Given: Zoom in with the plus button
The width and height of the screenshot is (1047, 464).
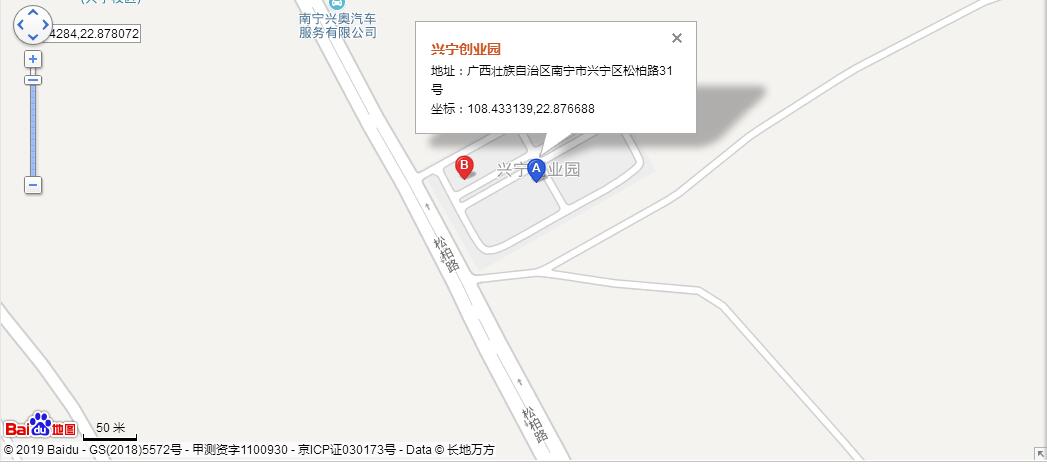Looking at the screenshot, I should coord(33,60).
